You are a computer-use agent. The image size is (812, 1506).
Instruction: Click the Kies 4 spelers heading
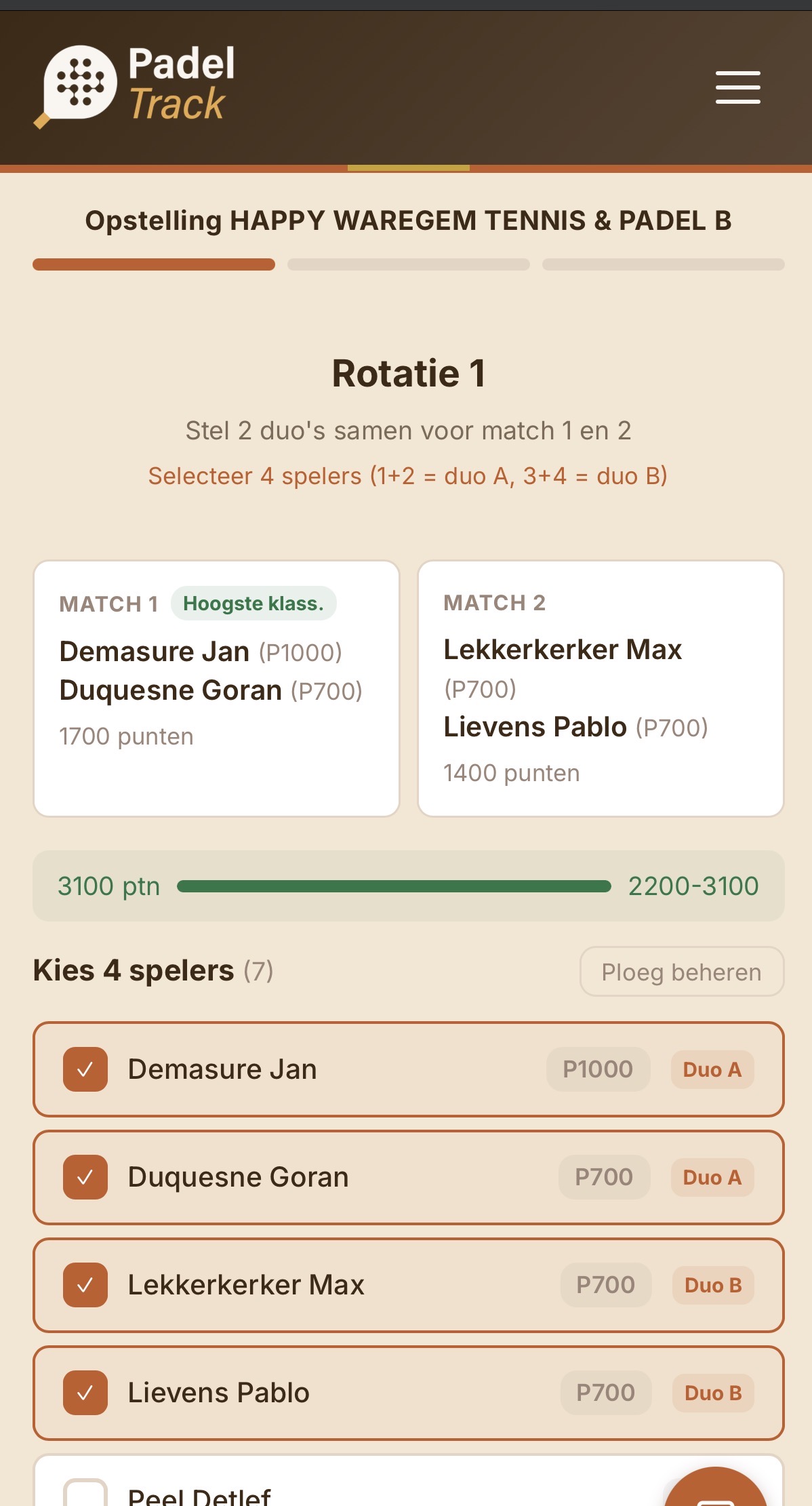[131, 970]
